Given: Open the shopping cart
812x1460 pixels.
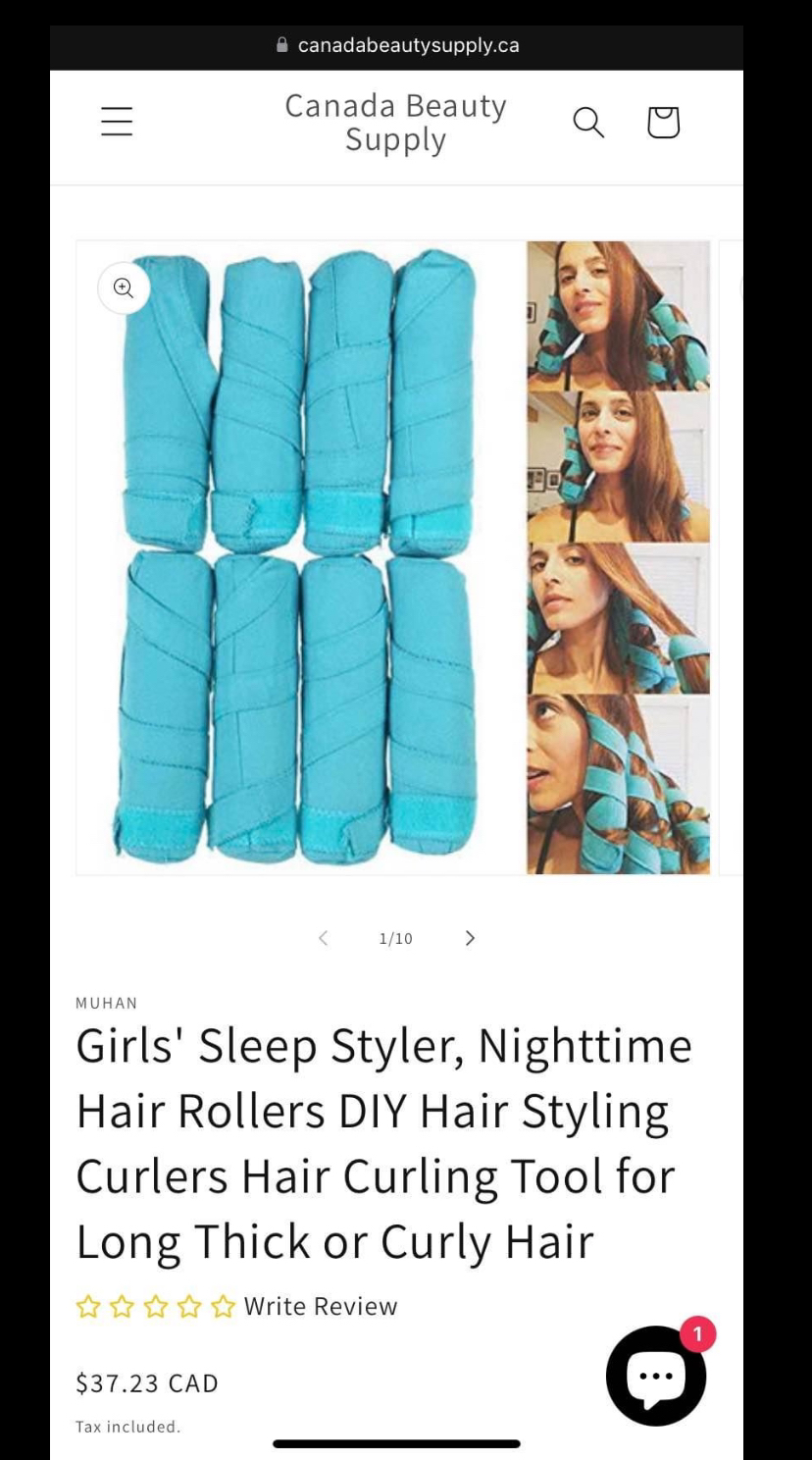Looking at the screenshot, I should pos(663,123).
